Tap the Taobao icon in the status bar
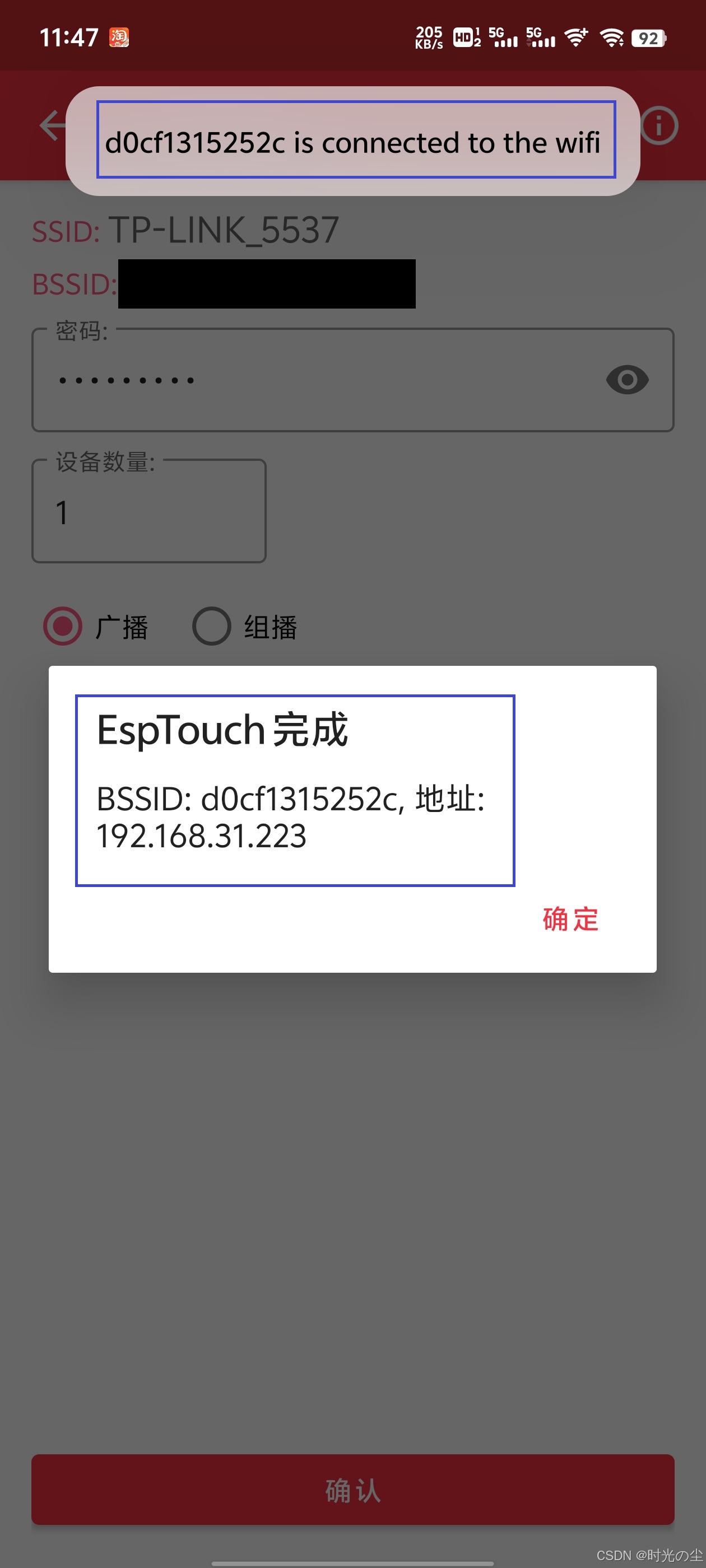The image size is (706, 1568). click(x=120, y=36)
